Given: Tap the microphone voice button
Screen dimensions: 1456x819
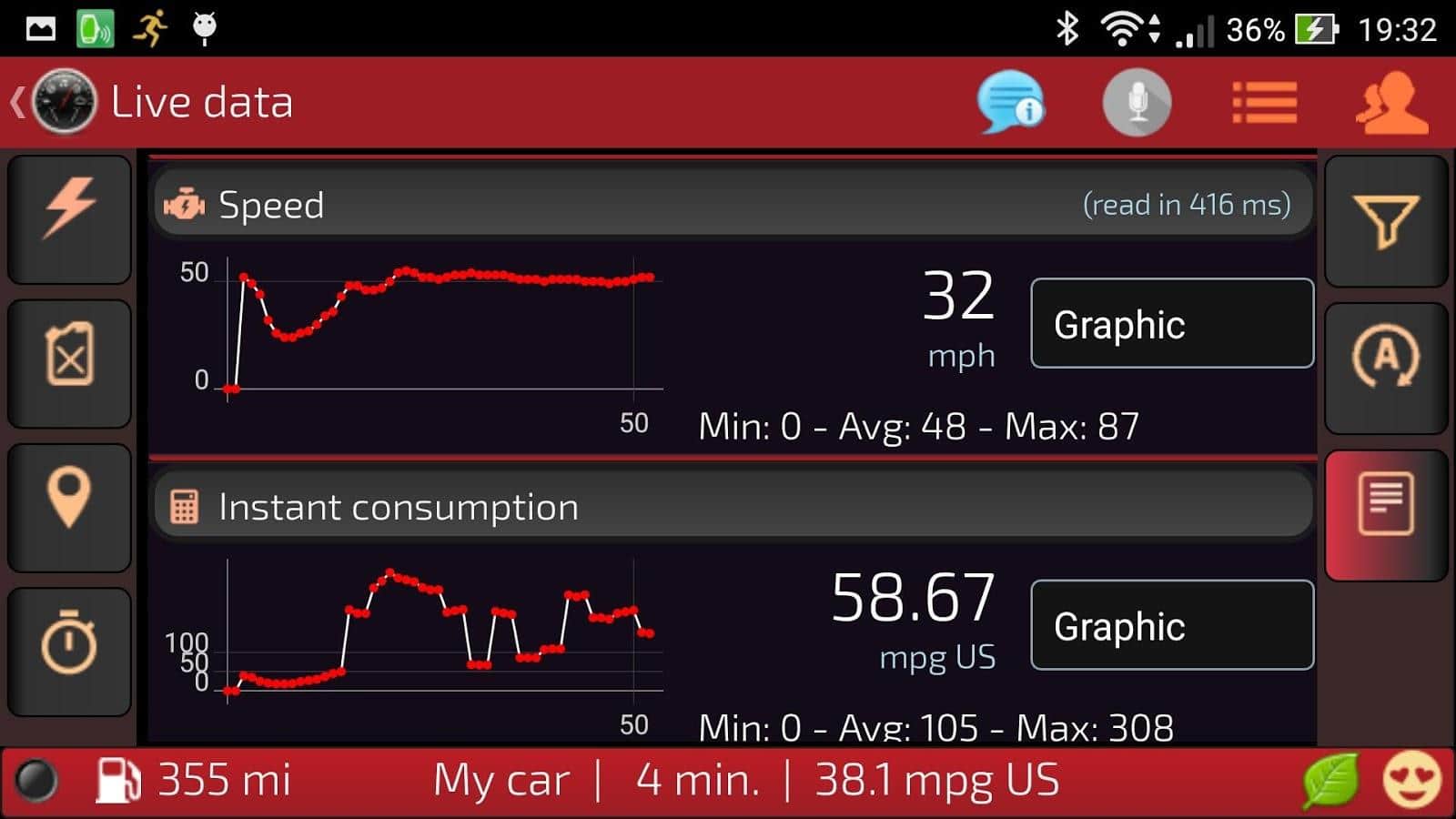Looking at the screenshot, I should (x=1137, y=102).
